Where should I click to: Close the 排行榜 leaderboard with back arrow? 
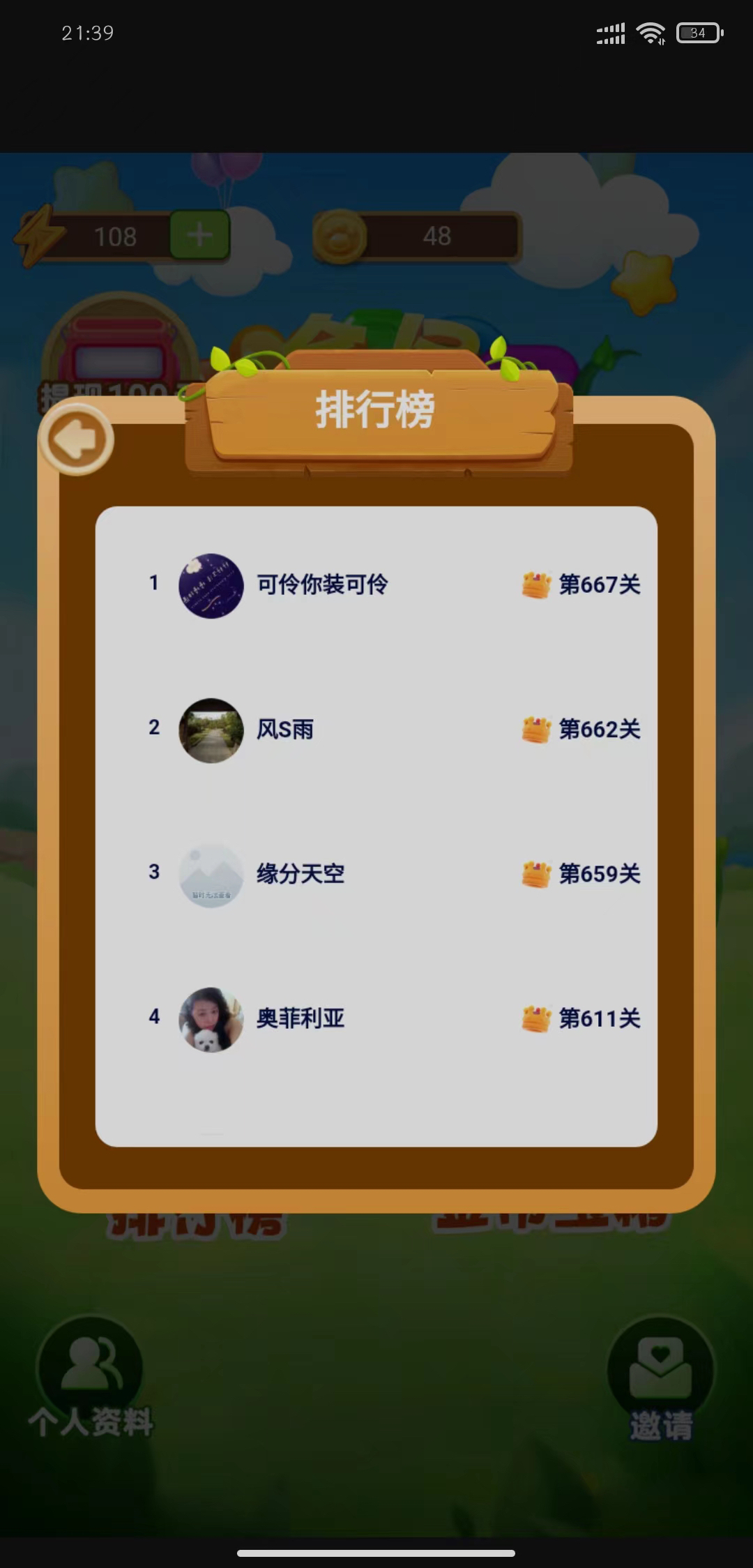(x=76, y=440)
